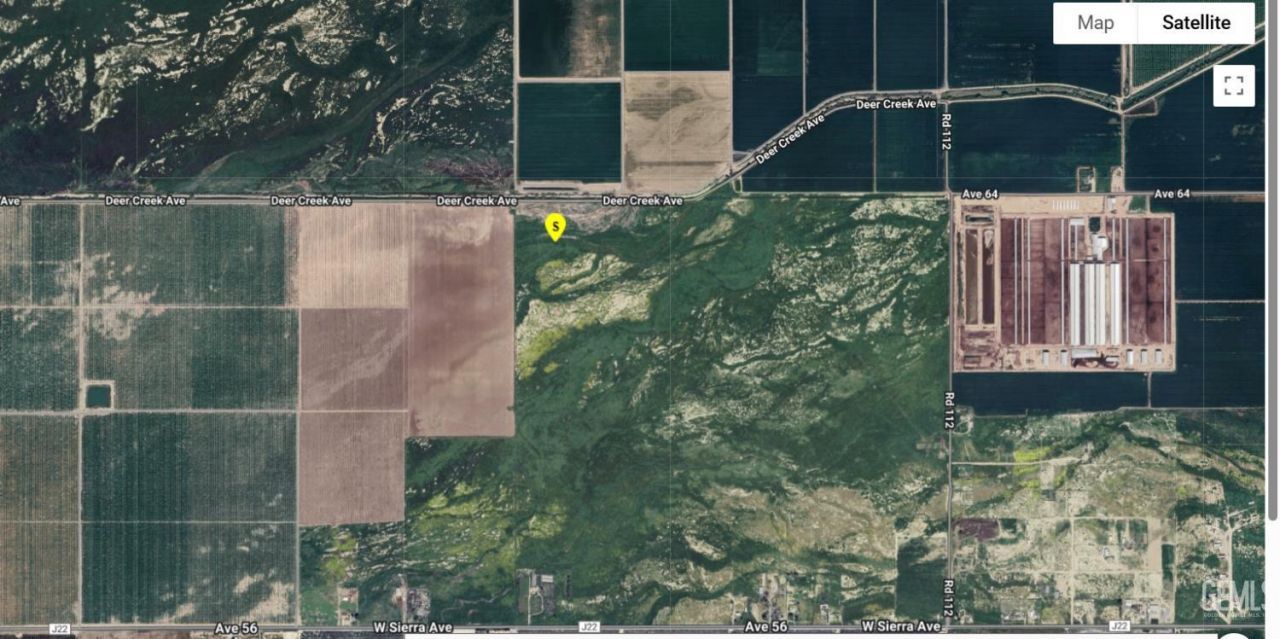1280x639 pixels.
Task: Toggle fullscreen map view
Action: click(x=1233, y=85)
